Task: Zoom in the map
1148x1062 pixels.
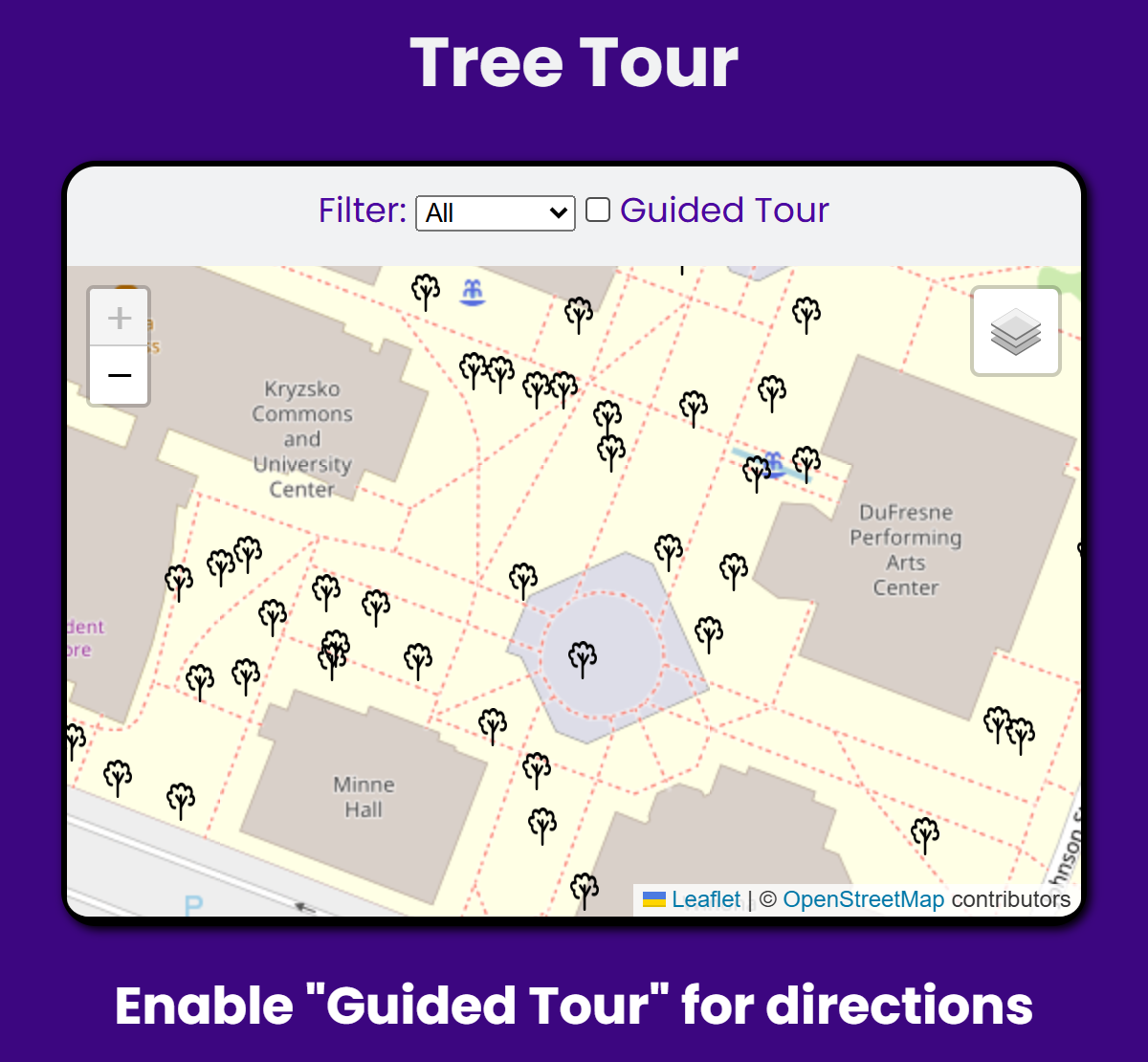Action: tap(120, 318)
